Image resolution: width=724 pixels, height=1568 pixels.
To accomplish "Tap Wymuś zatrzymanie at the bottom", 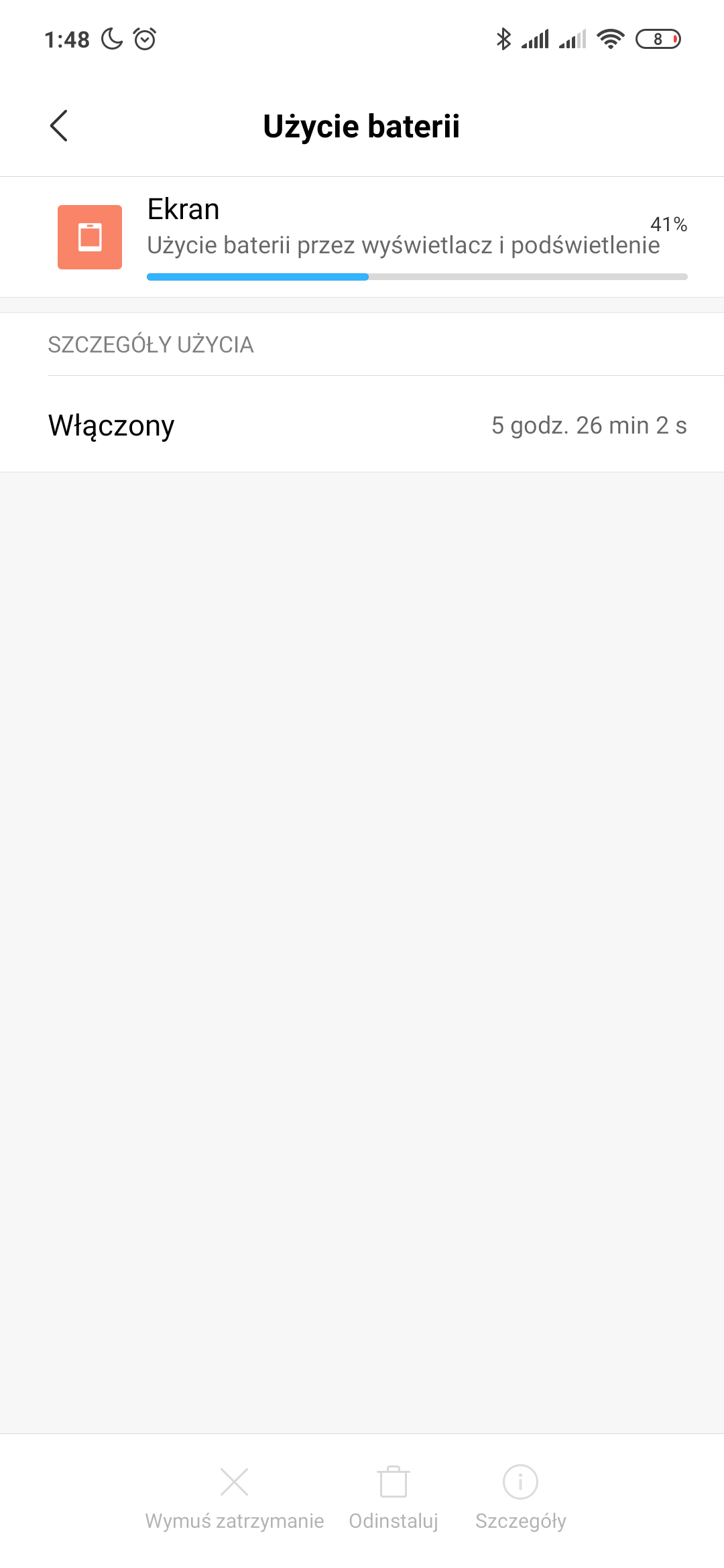I will point(235,1499).
